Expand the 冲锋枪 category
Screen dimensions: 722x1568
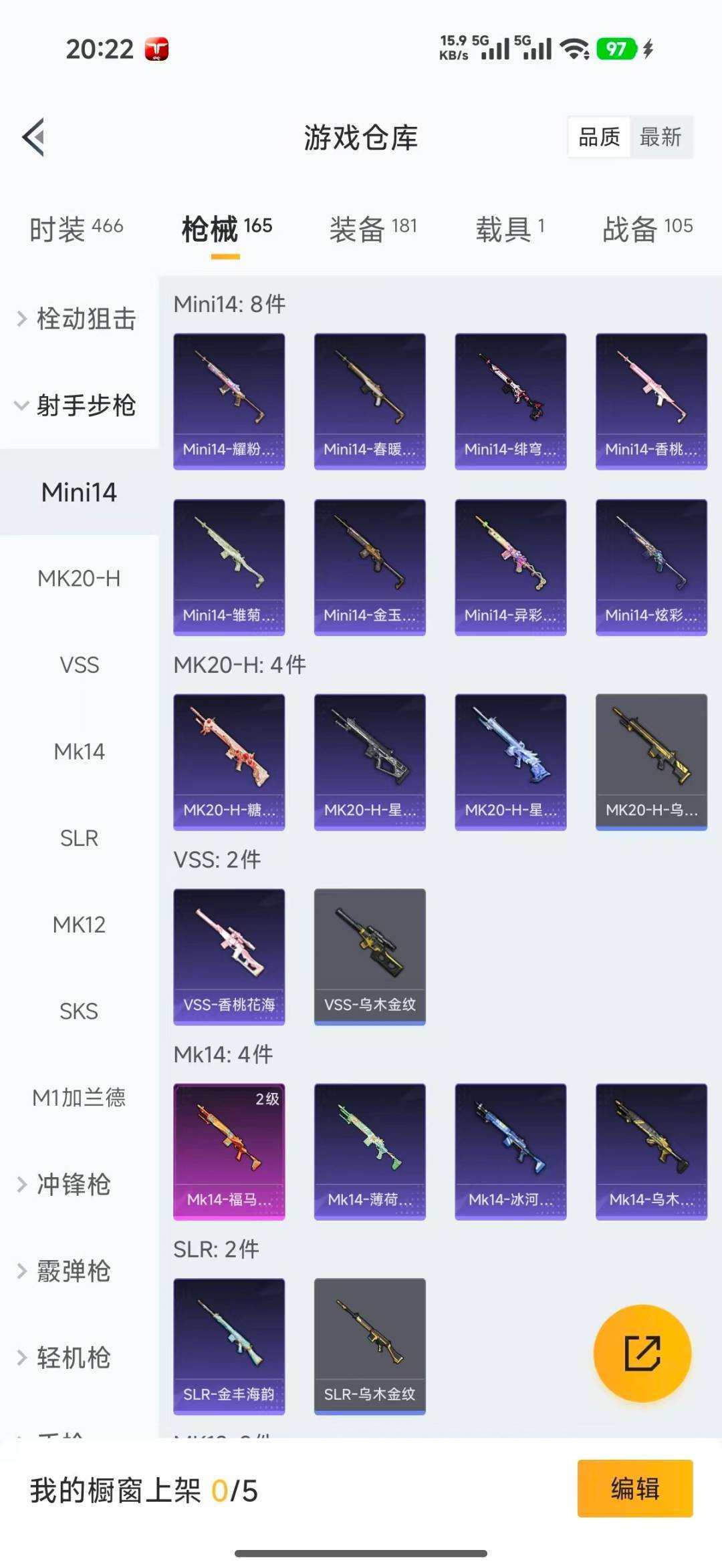(74, 1185)
